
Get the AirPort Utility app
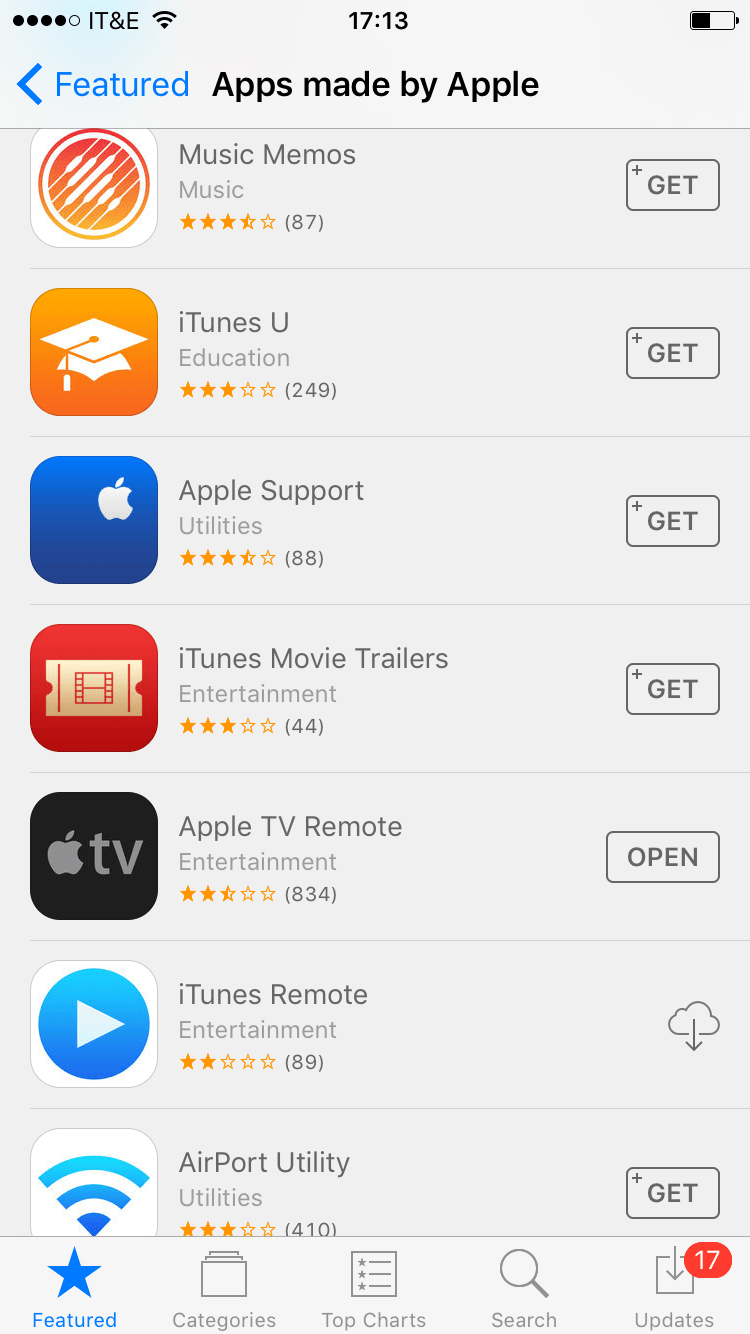point(672,1193)
